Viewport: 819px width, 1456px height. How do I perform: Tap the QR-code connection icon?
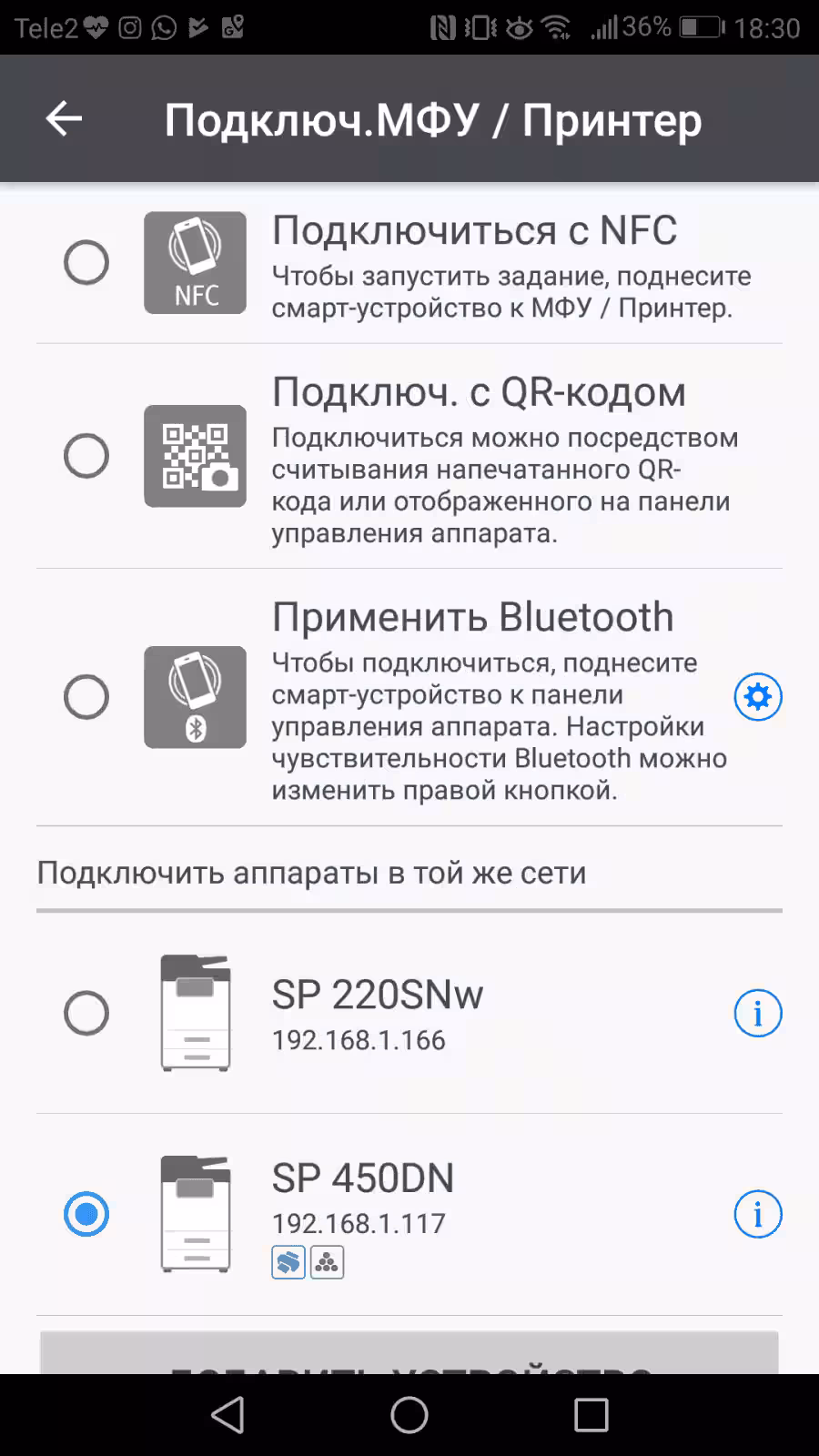(x=195, y=457)
